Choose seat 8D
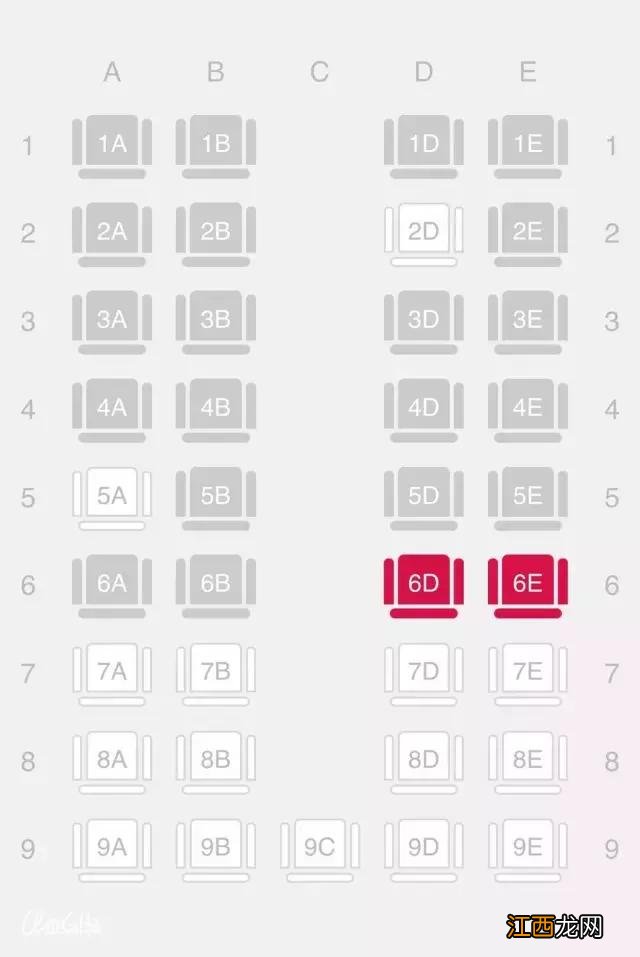640x957 pixels. [x=423, y=759]
